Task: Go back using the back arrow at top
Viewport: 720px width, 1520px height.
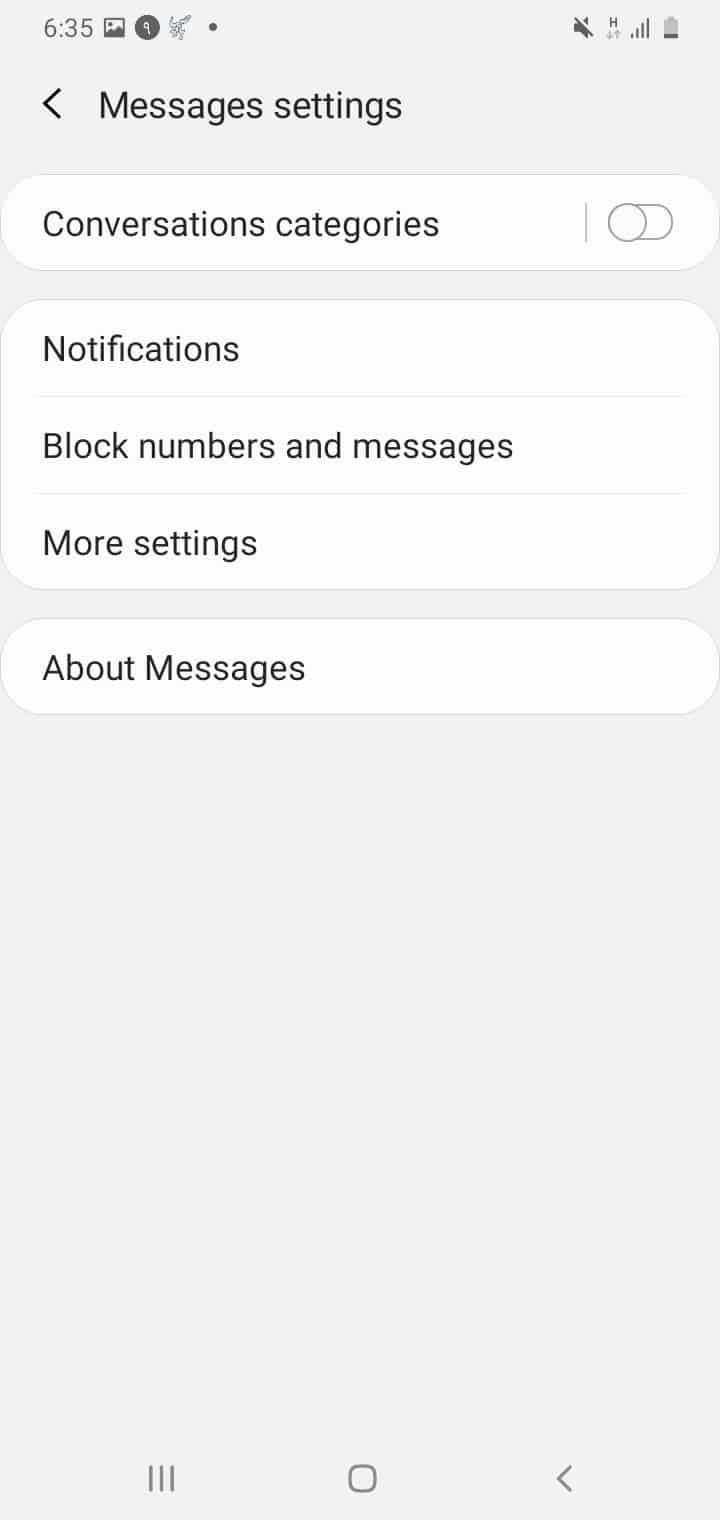Action: pyautogui.click(x=51, y=104)
